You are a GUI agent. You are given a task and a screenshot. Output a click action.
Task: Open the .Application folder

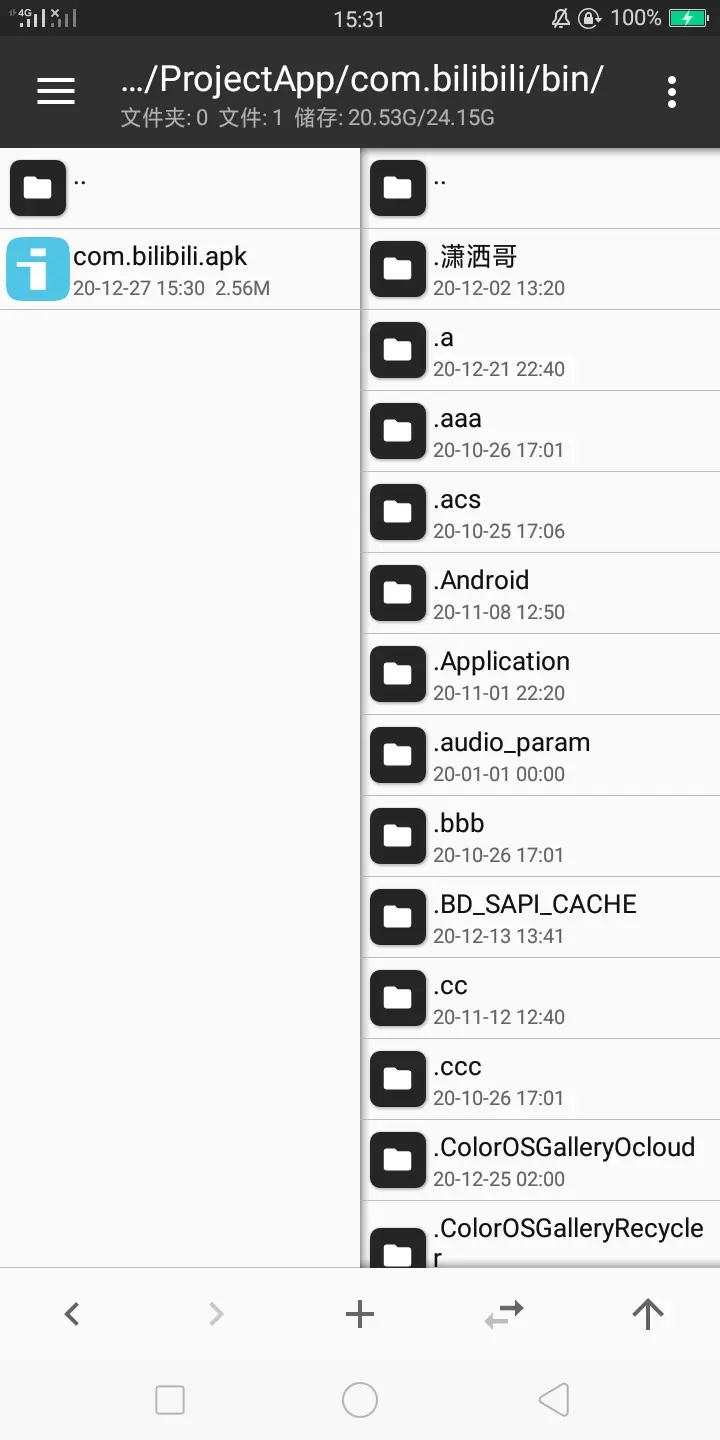coord(540,675)
